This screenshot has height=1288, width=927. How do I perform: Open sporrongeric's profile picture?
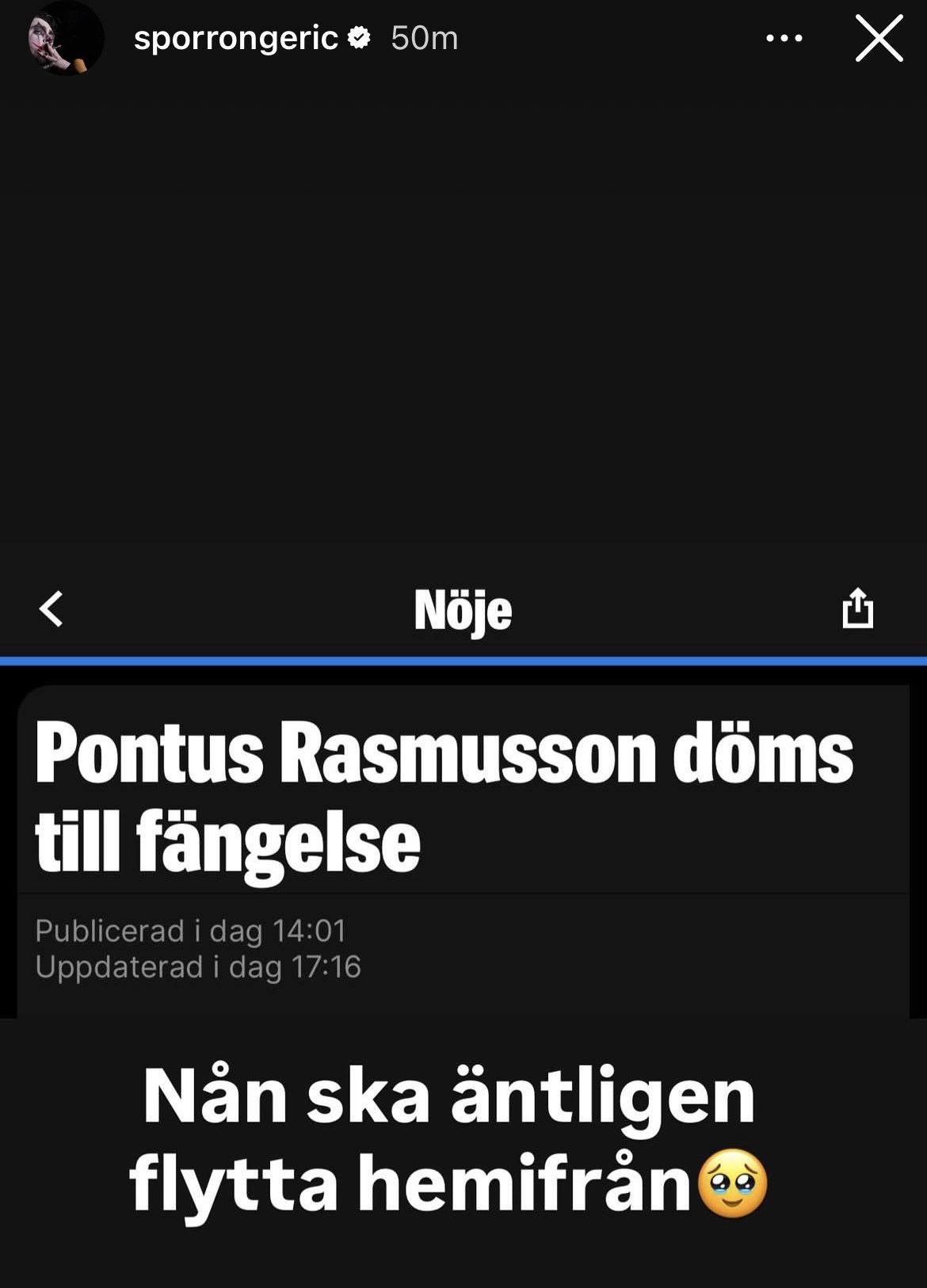point(66,39)
